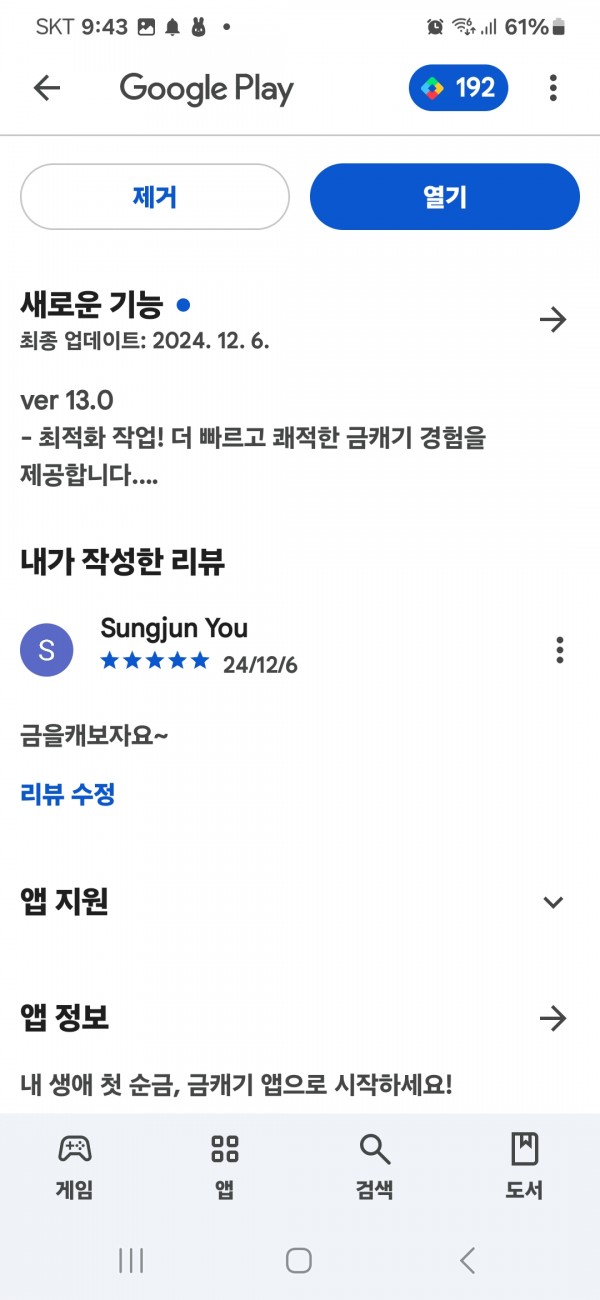
Task: Open the 새로운 기능 details arrow
Action: [x=553, y=320]
